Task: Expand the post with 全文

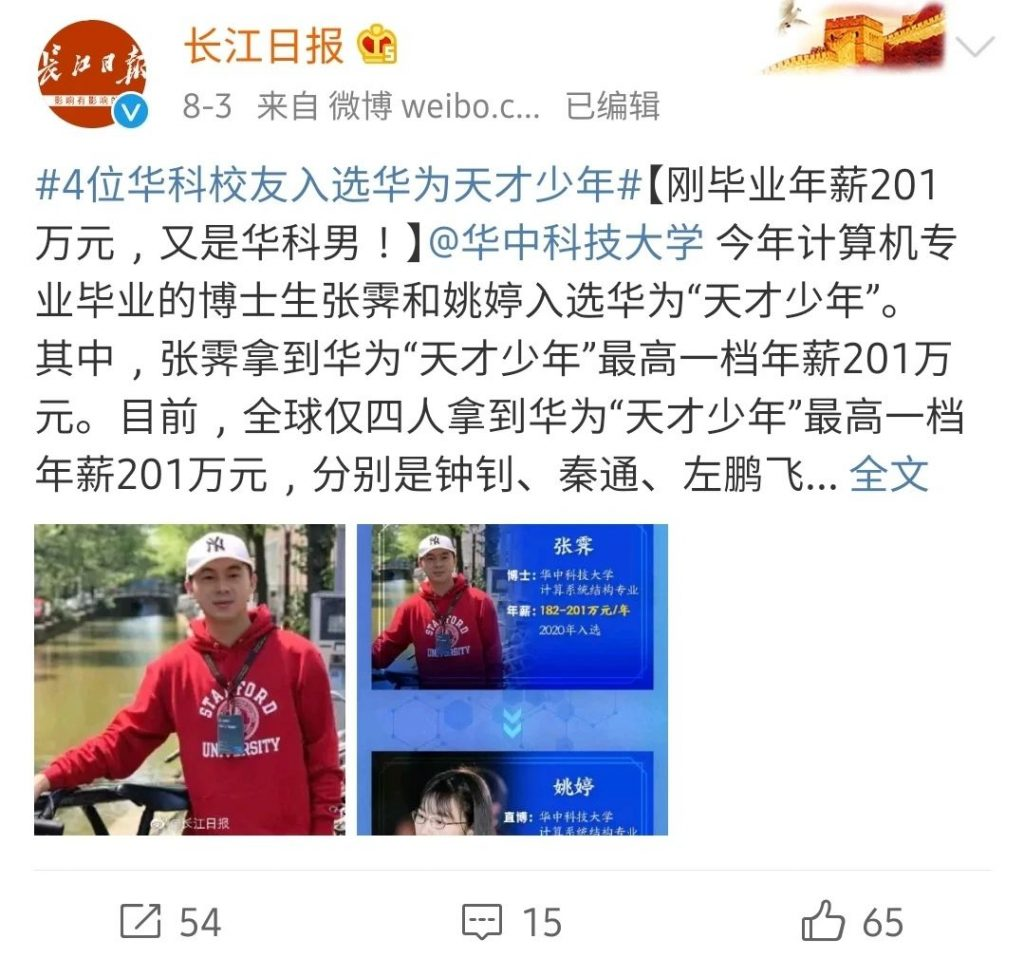Action: (x=889, y=474)
